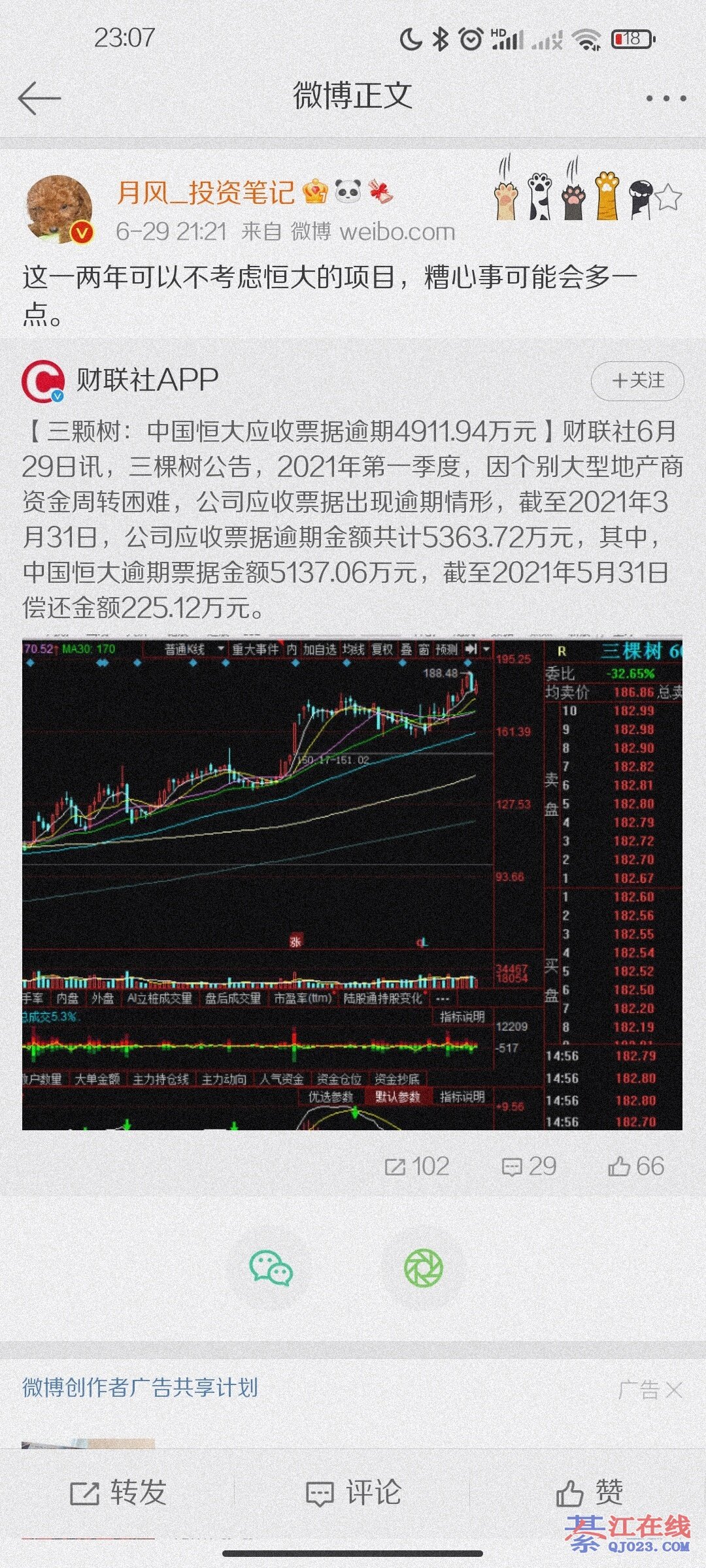Tap 转发 to repost this Weibo

click(118, 1493)
